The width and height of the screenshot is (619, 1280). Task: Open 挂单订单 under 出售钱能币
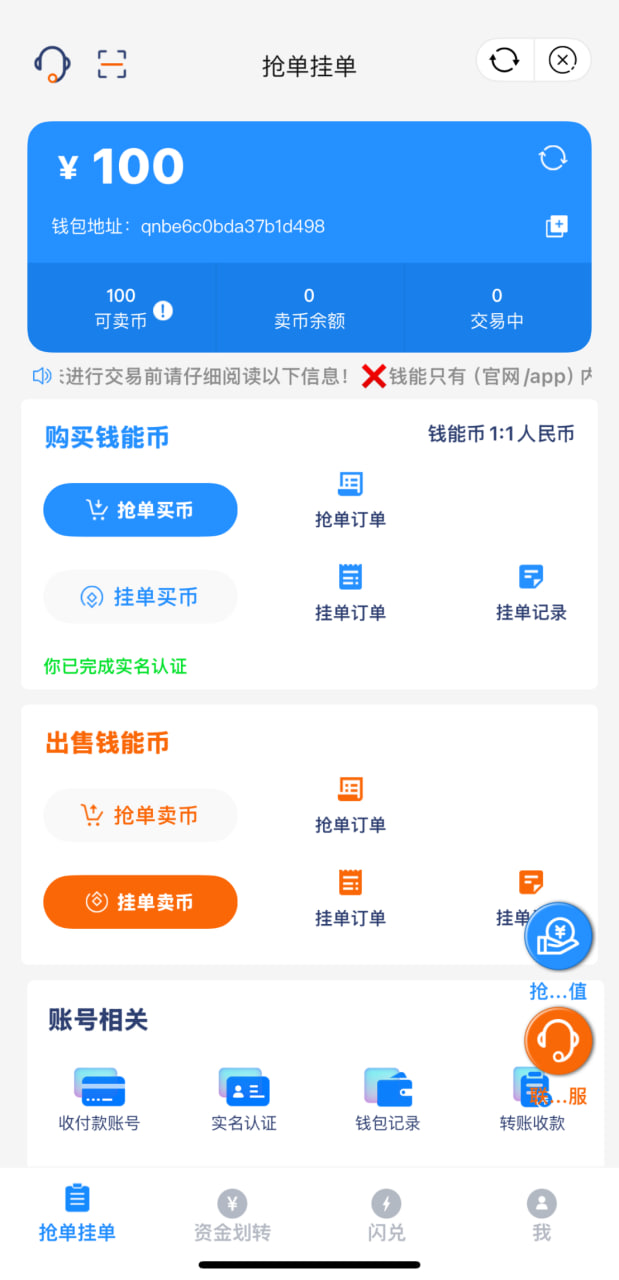pos(350,898)
